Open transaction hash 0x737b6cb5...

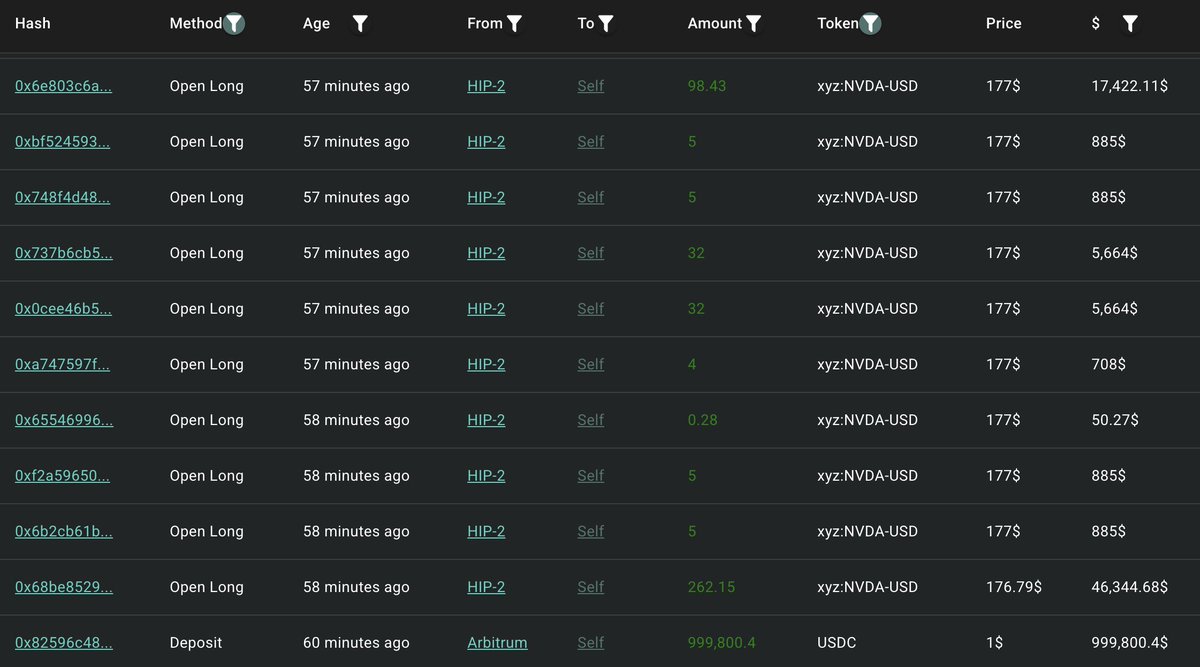click(63, 253)
